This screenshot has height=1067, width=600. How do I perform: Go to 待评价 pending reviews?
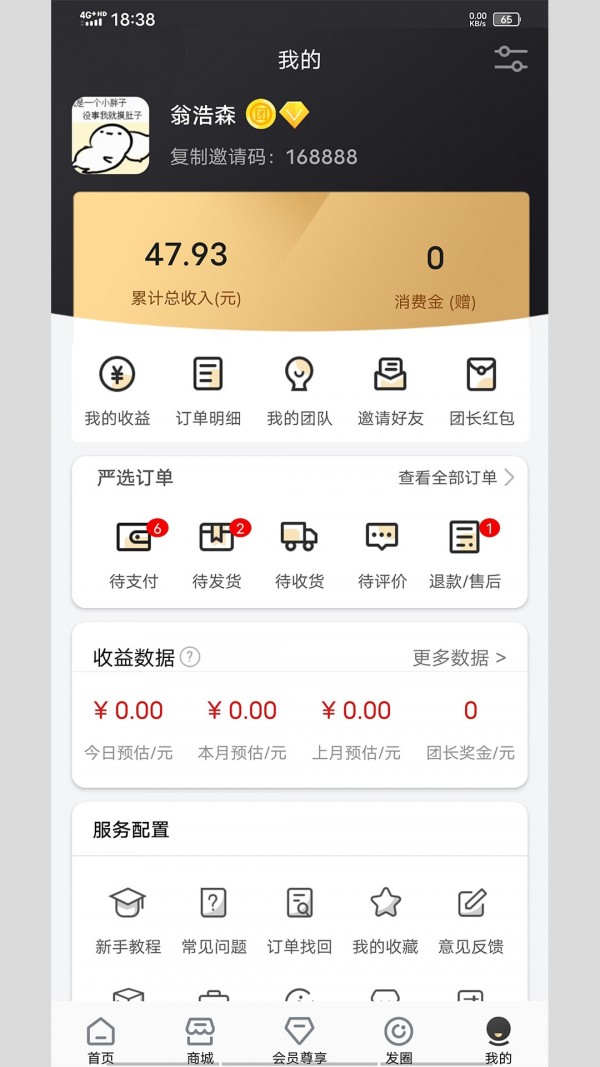tap(382, 553)
